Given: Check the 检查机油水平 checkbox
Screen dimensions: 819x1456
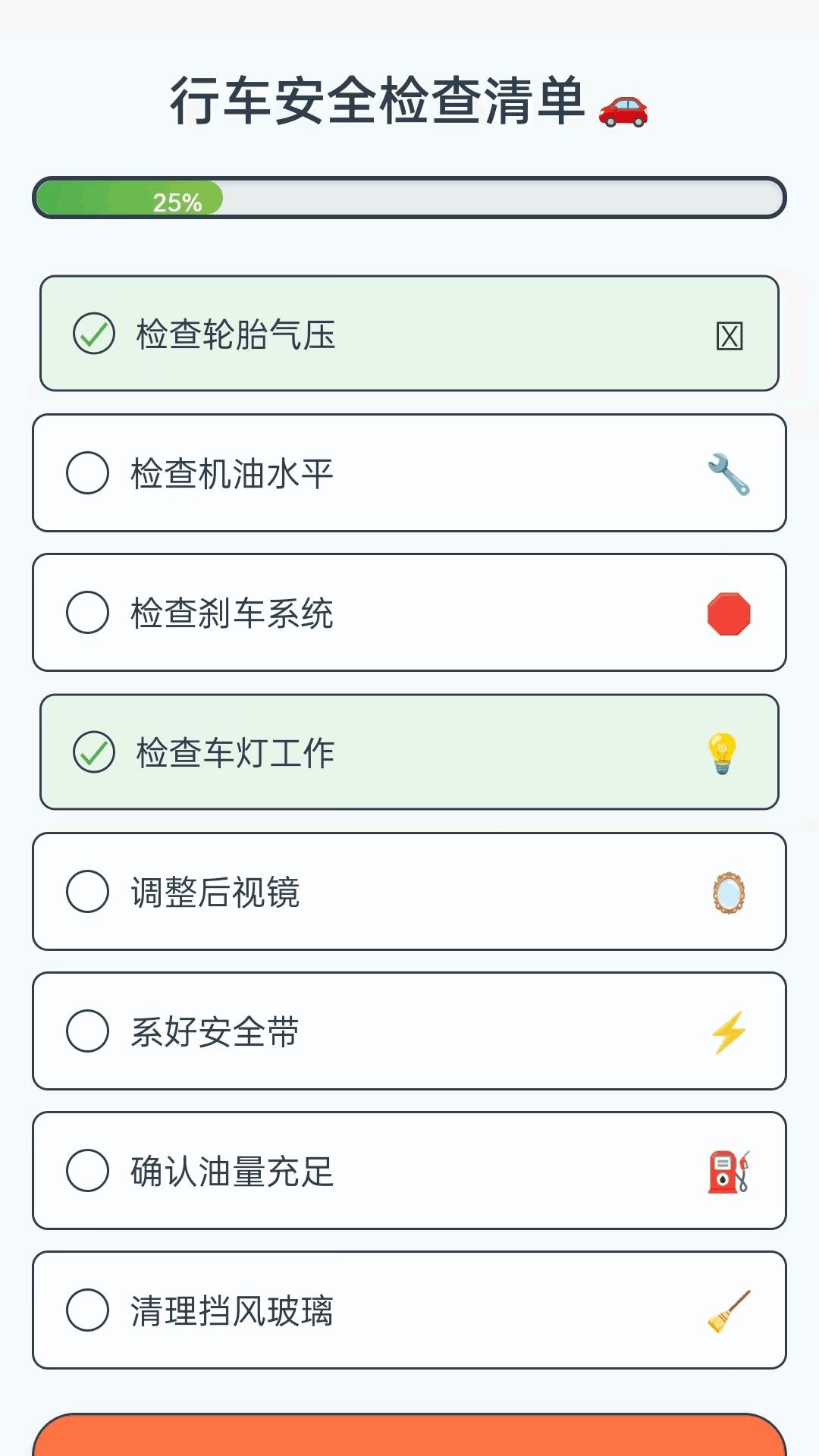Looking at the screenshot, I should click(87, 473).
